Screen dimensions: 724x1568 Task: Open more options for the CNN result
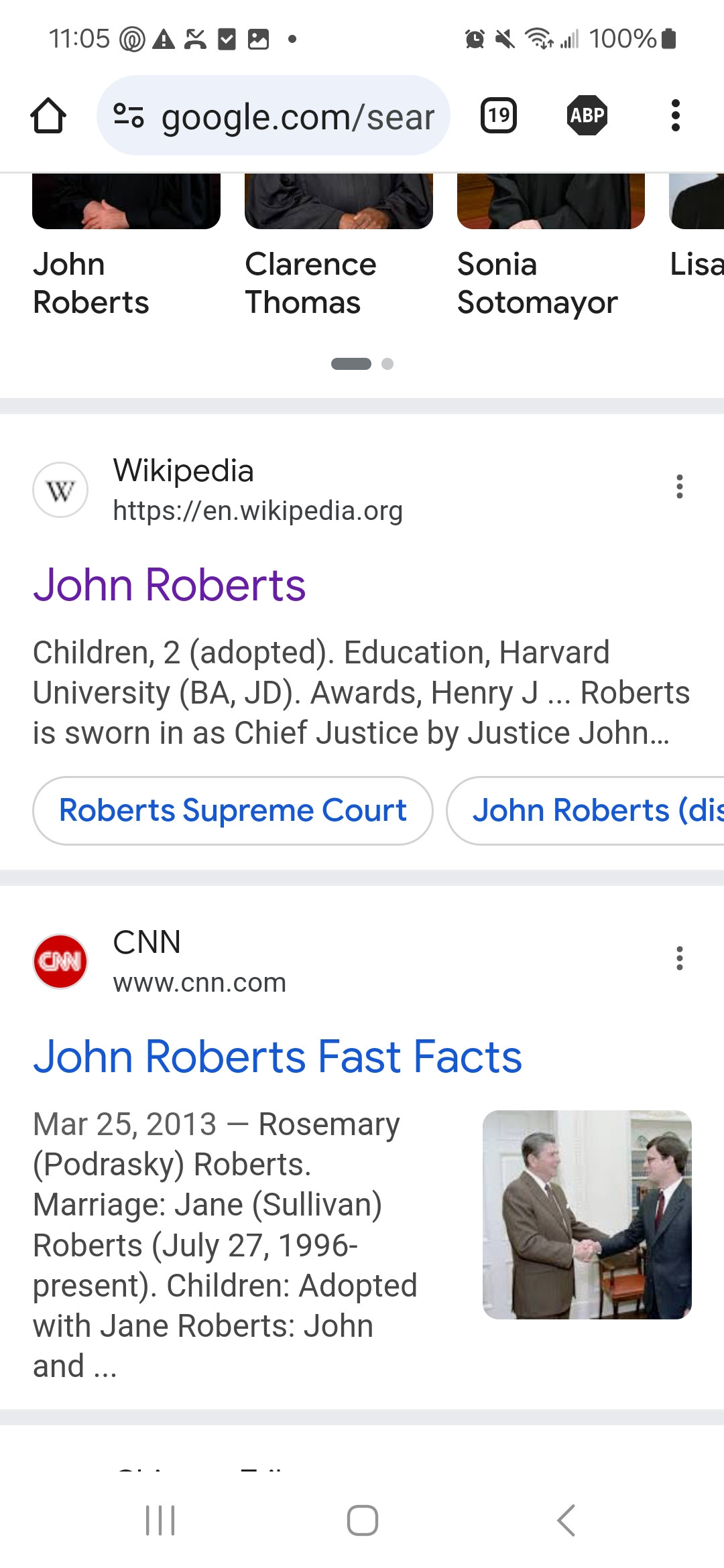pos(679,958)
